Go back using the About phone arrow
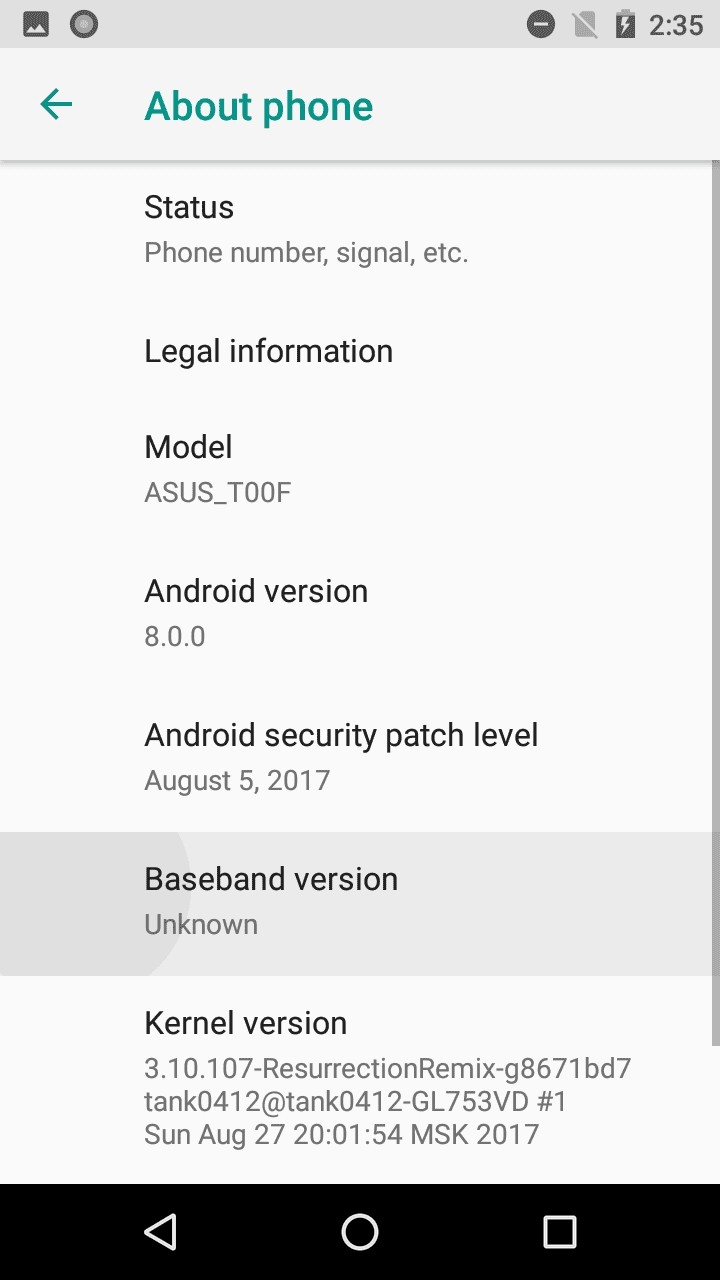Screen dimensions: 720x1280 pyautogui.click(x=56, y=104)
